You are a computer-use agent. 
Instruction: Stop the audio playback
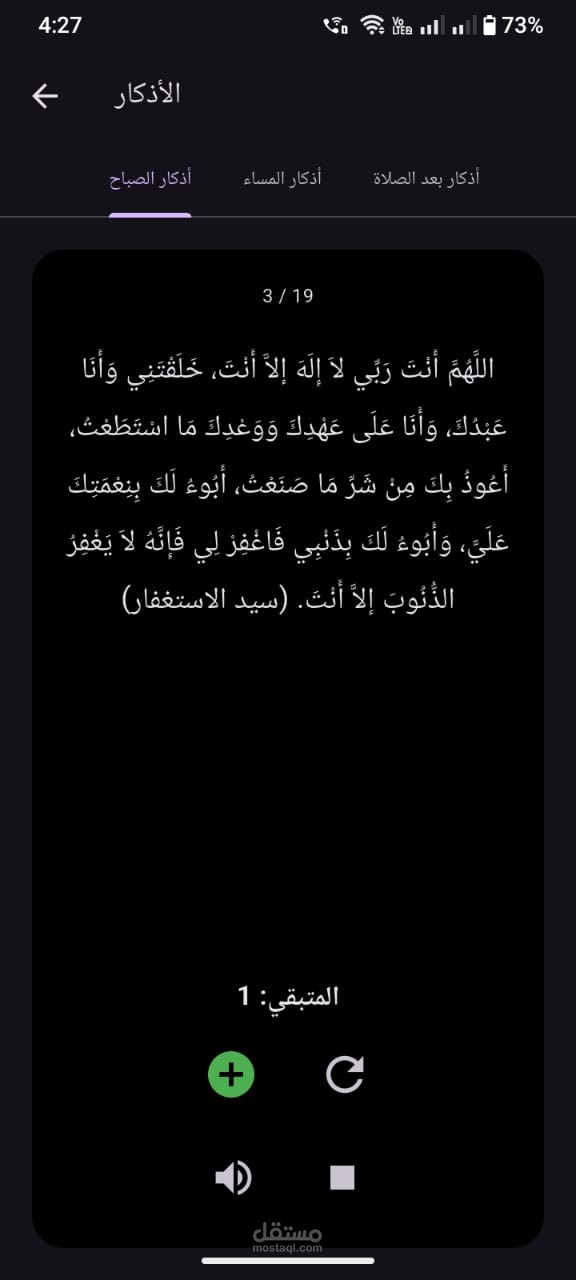[x=343, y=1178]
